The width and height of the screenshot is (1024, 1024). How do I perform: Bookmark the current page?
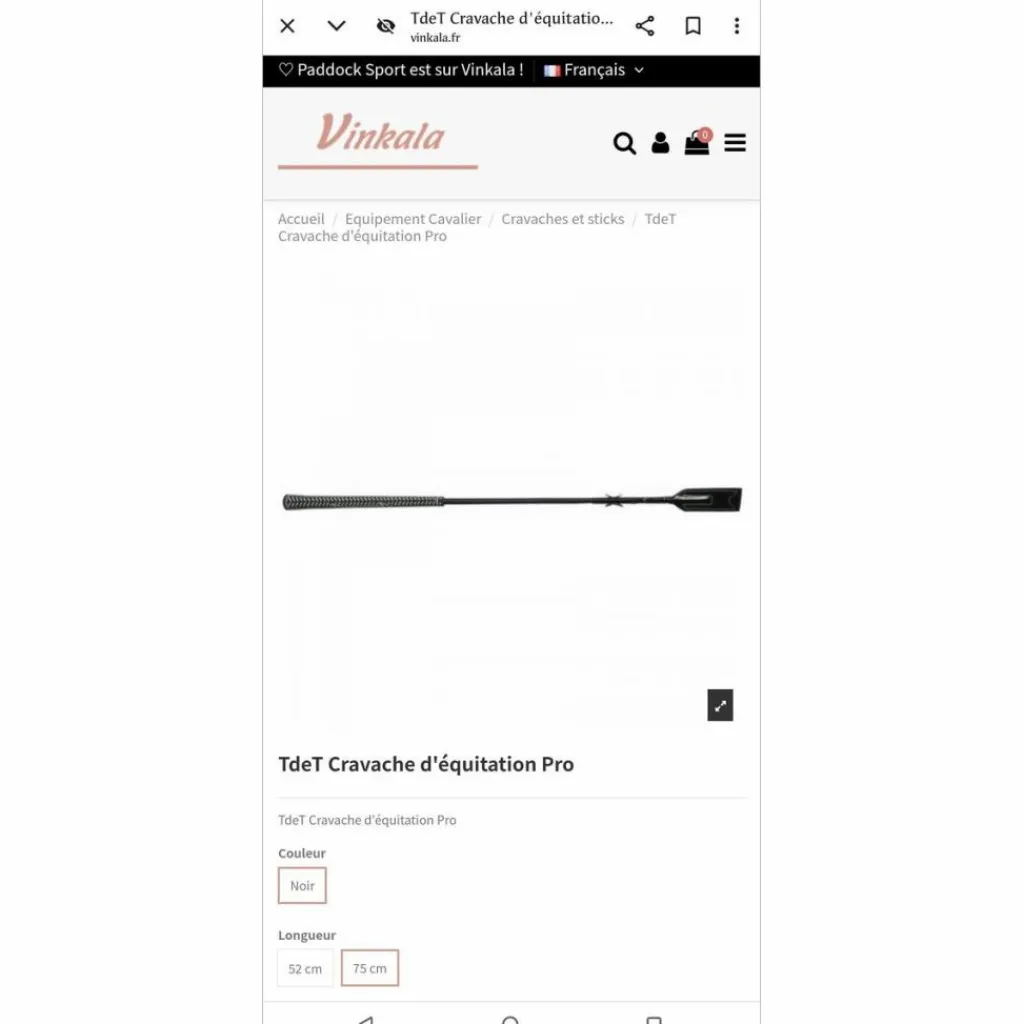point(693,26)
